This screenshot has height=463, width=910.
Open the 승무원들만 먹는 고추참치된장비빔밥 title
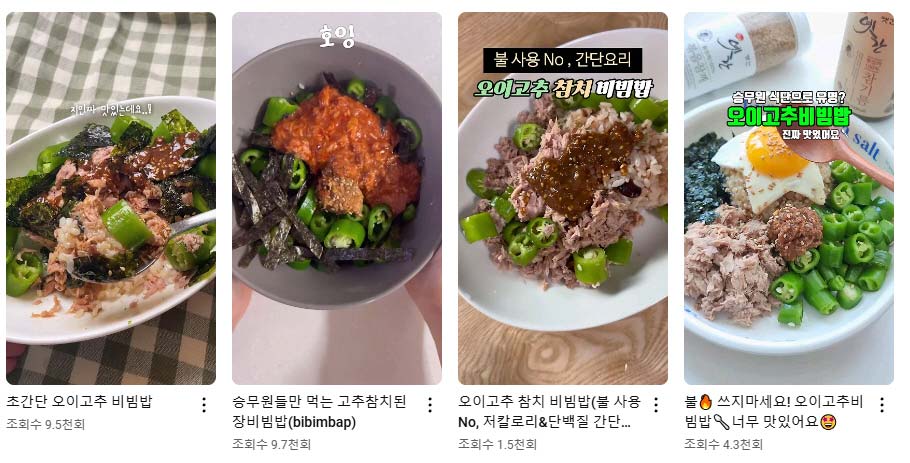(x=320, y=412)
